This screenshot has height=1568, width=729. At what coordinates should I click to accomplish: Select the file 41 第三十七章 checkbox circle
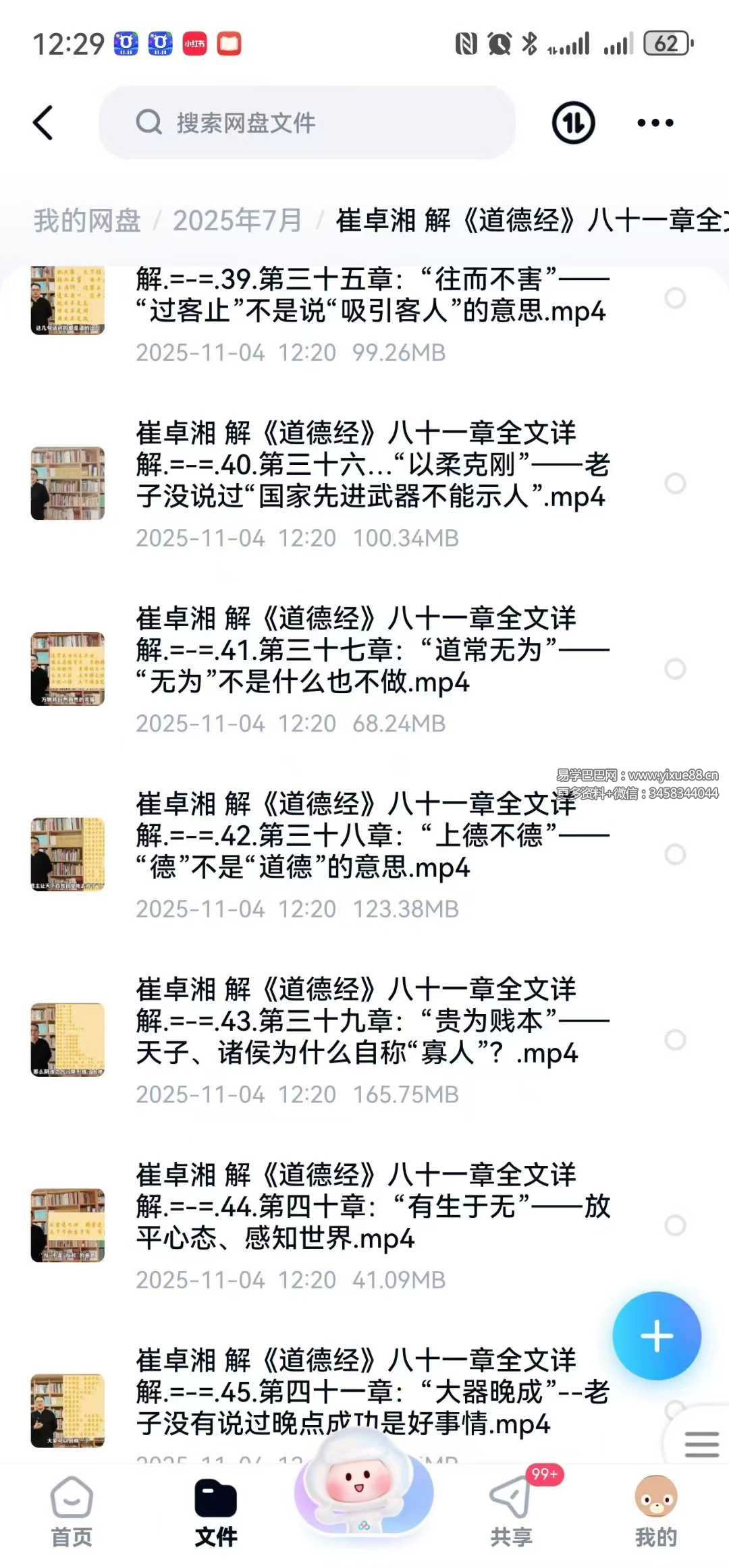(675, 669)
